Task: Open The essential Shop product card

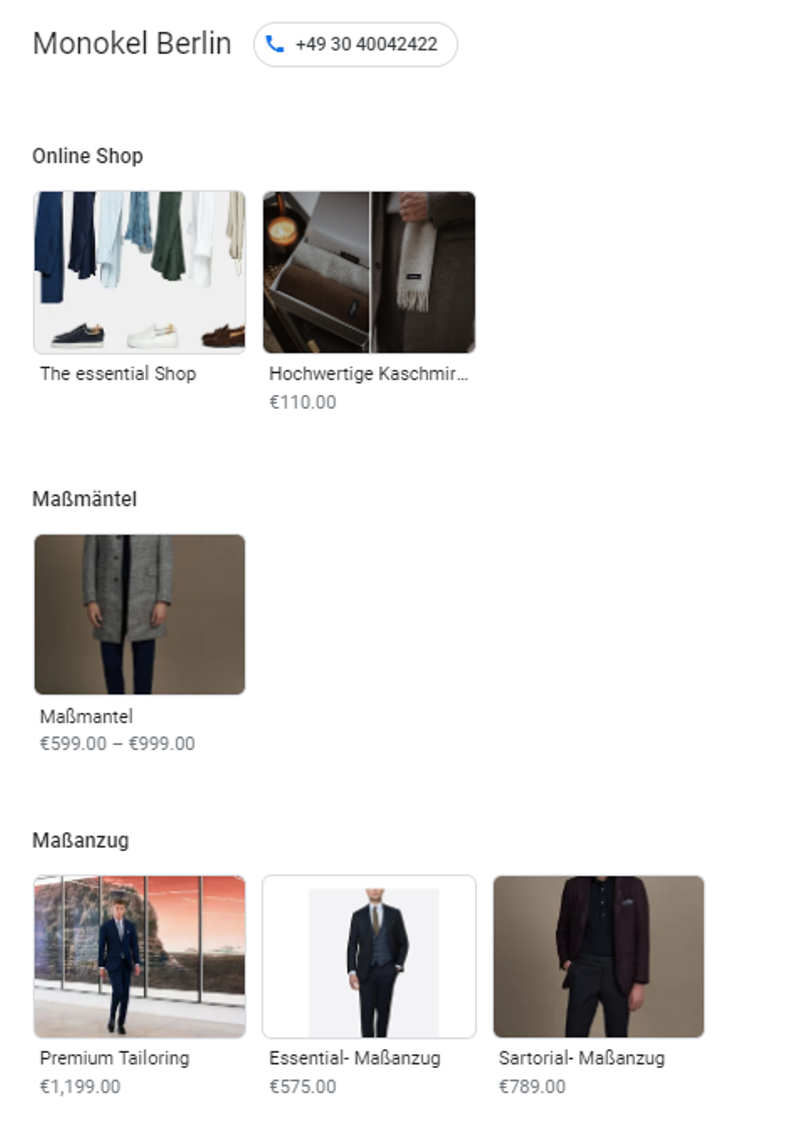Action: click(139, 273)
